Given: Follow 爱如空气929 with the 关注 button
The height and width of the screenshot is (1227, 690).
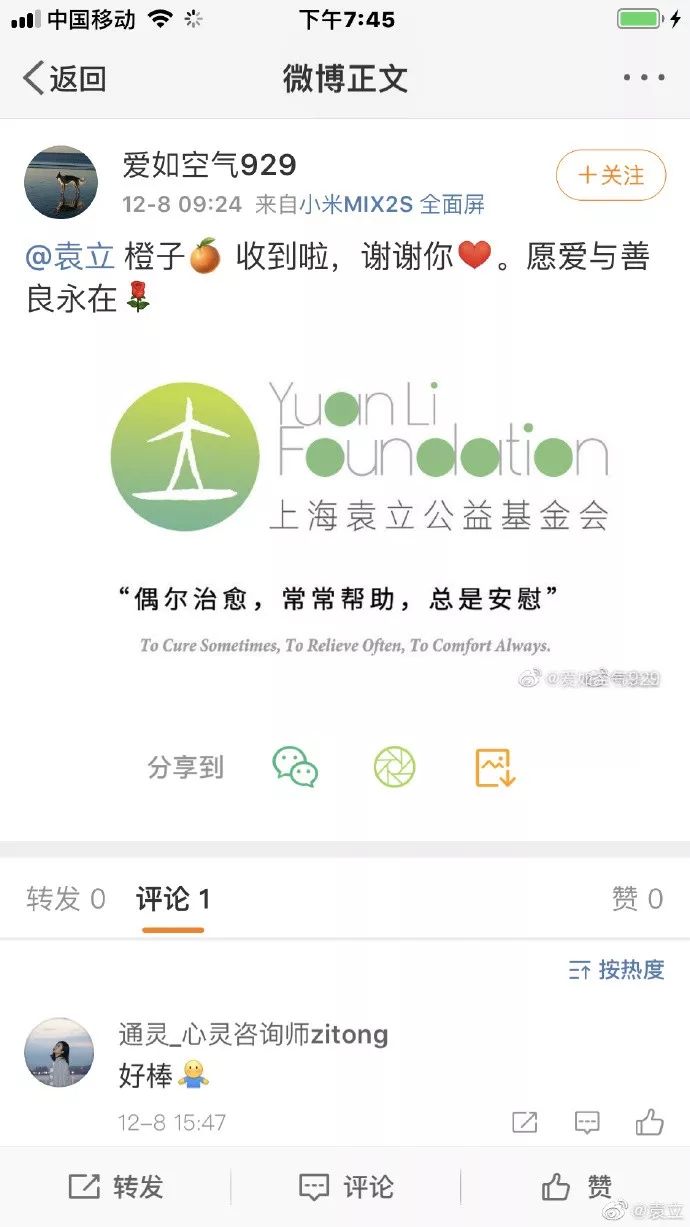Looking at the screenshot, I should [x=611, y=176].
